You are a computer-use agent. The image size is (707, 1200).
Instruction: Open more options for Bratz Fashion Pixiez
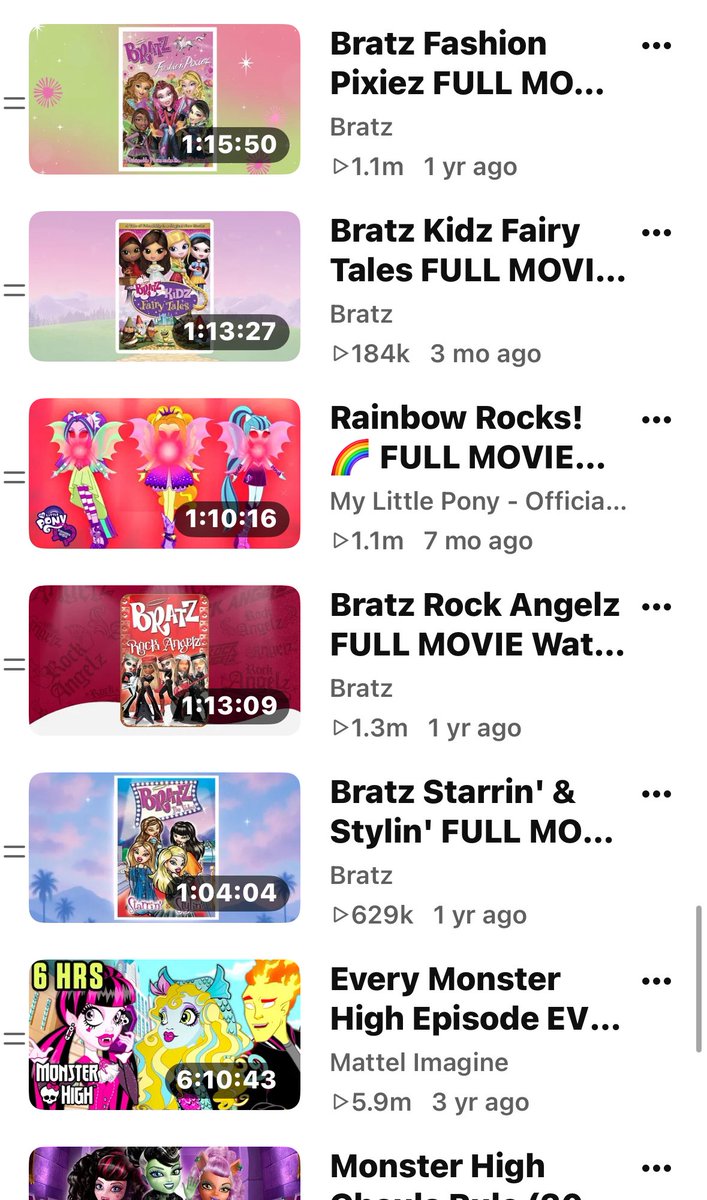[x=656, y=45]
